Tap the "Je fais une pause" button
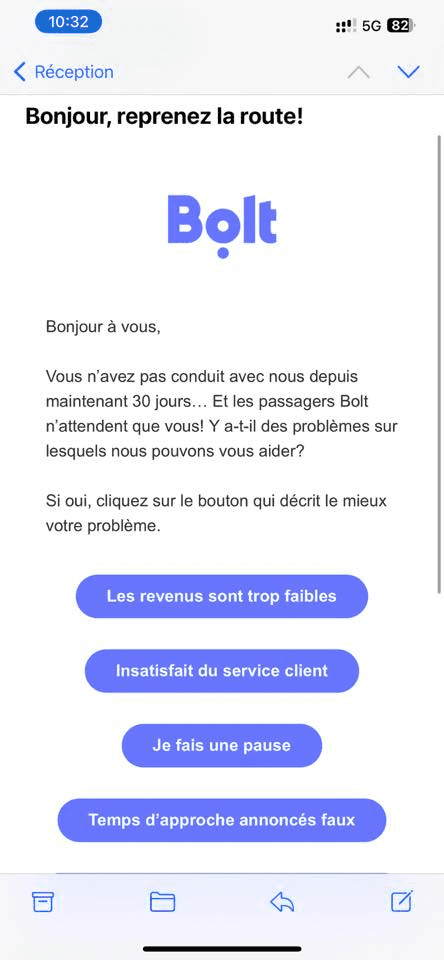The image size is (444, 960). pyautogui.click(x=222, y=746)
